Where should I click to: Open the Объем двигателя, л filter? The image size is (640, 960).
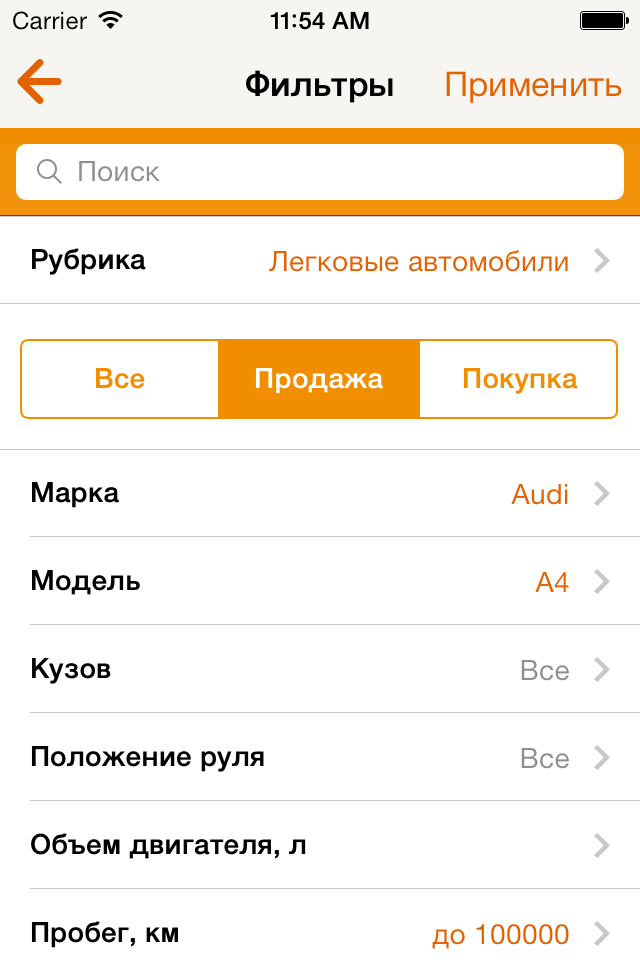coord(320,845)
